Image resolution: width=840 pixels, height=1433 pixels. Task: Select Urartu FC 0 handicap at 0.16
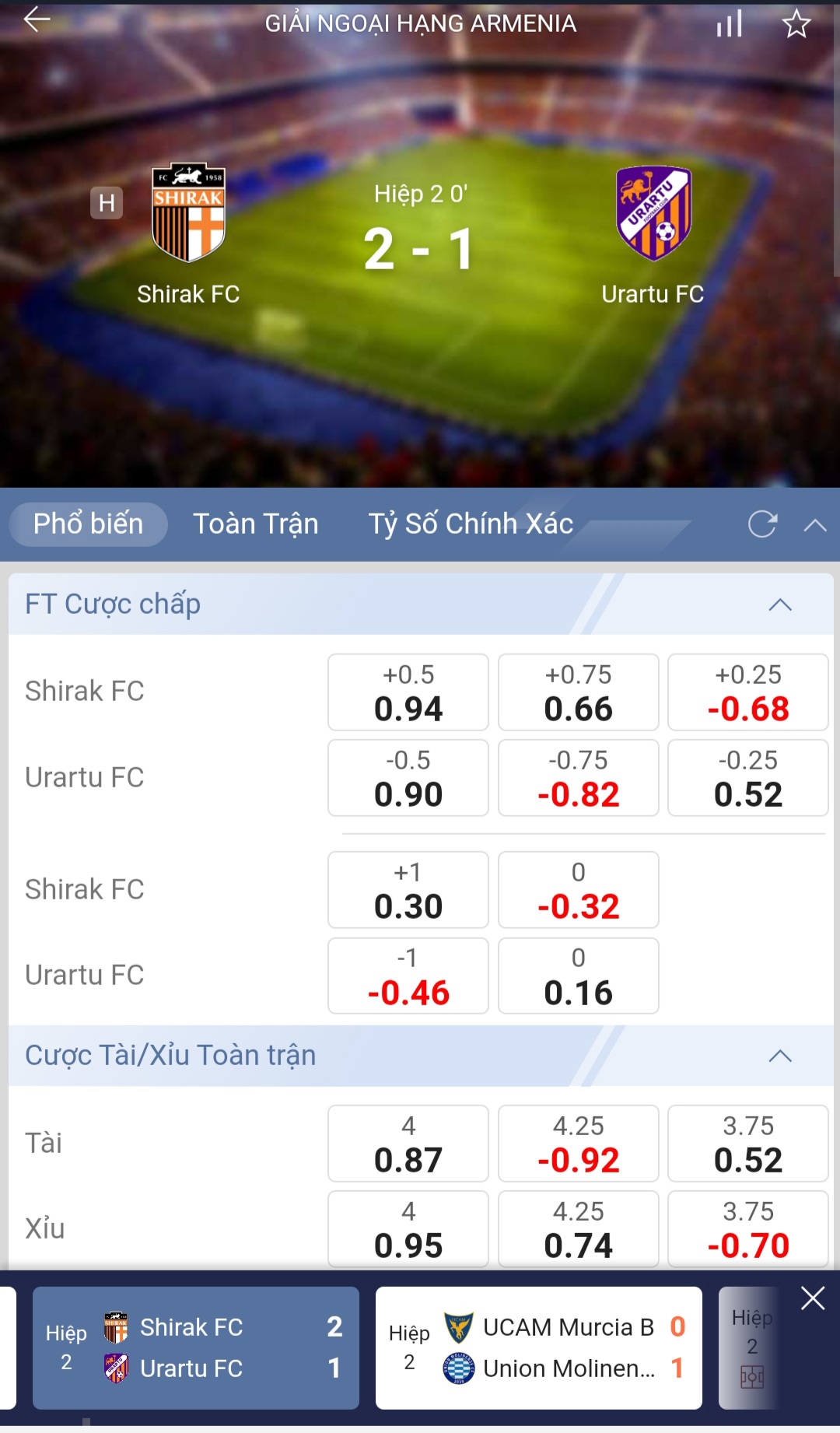[578, 976]
